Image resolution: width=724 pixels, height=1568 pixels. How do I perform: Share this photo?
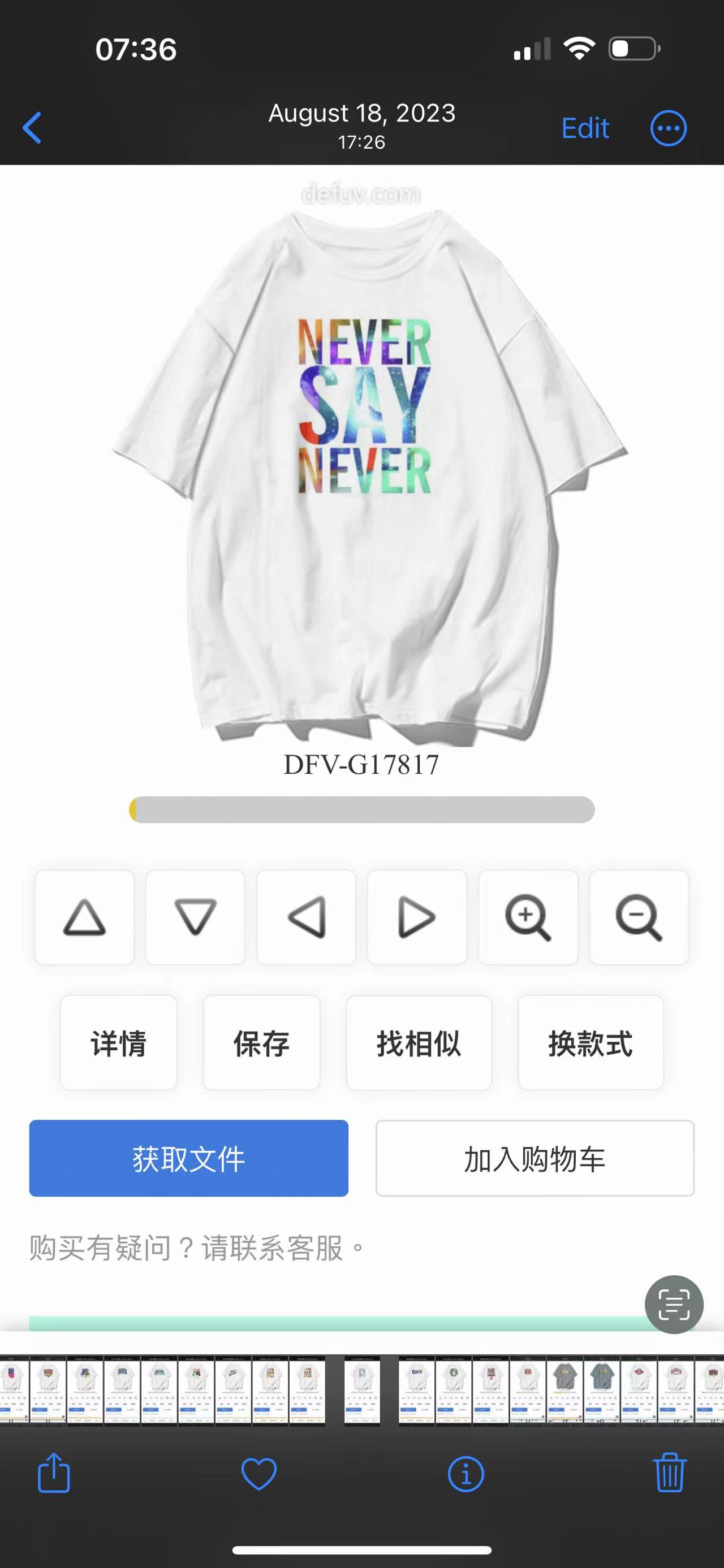tap(54, 1473)
